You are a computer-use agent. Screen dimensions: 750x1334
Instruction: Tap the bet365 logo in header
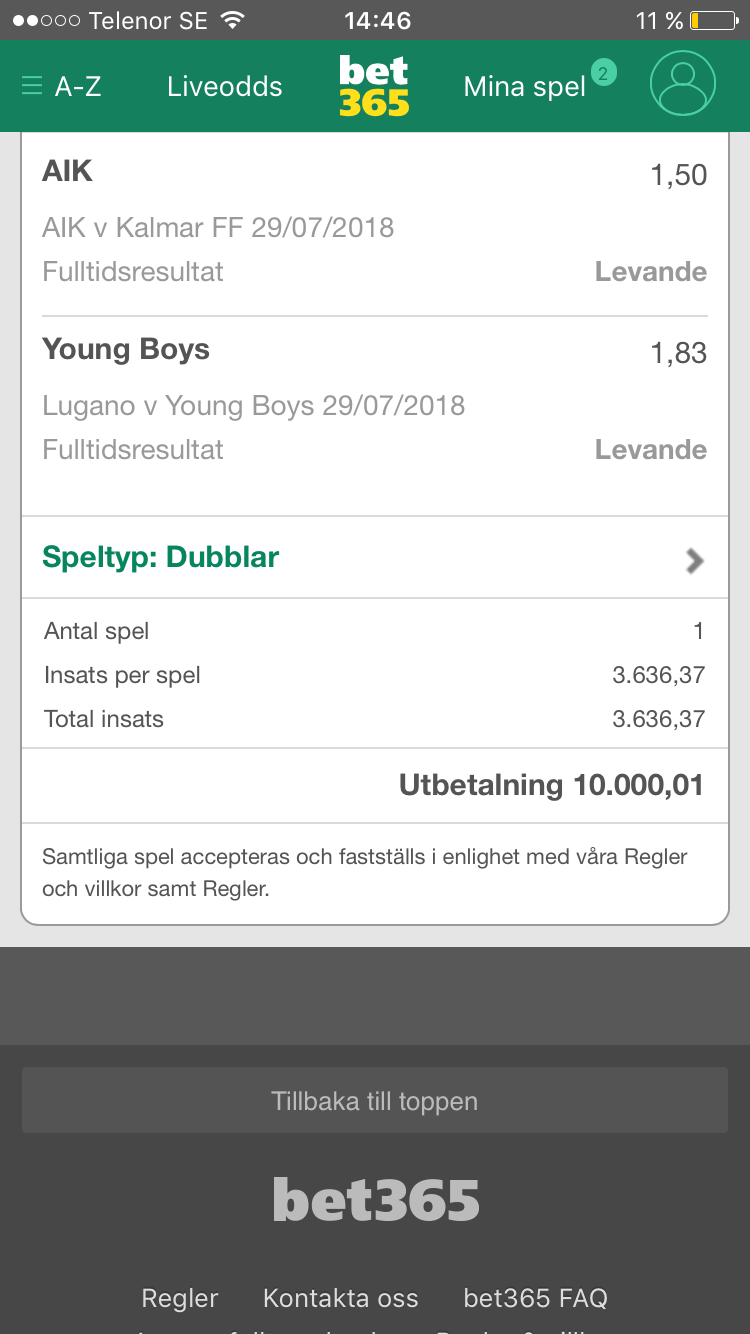click(374, 86)
